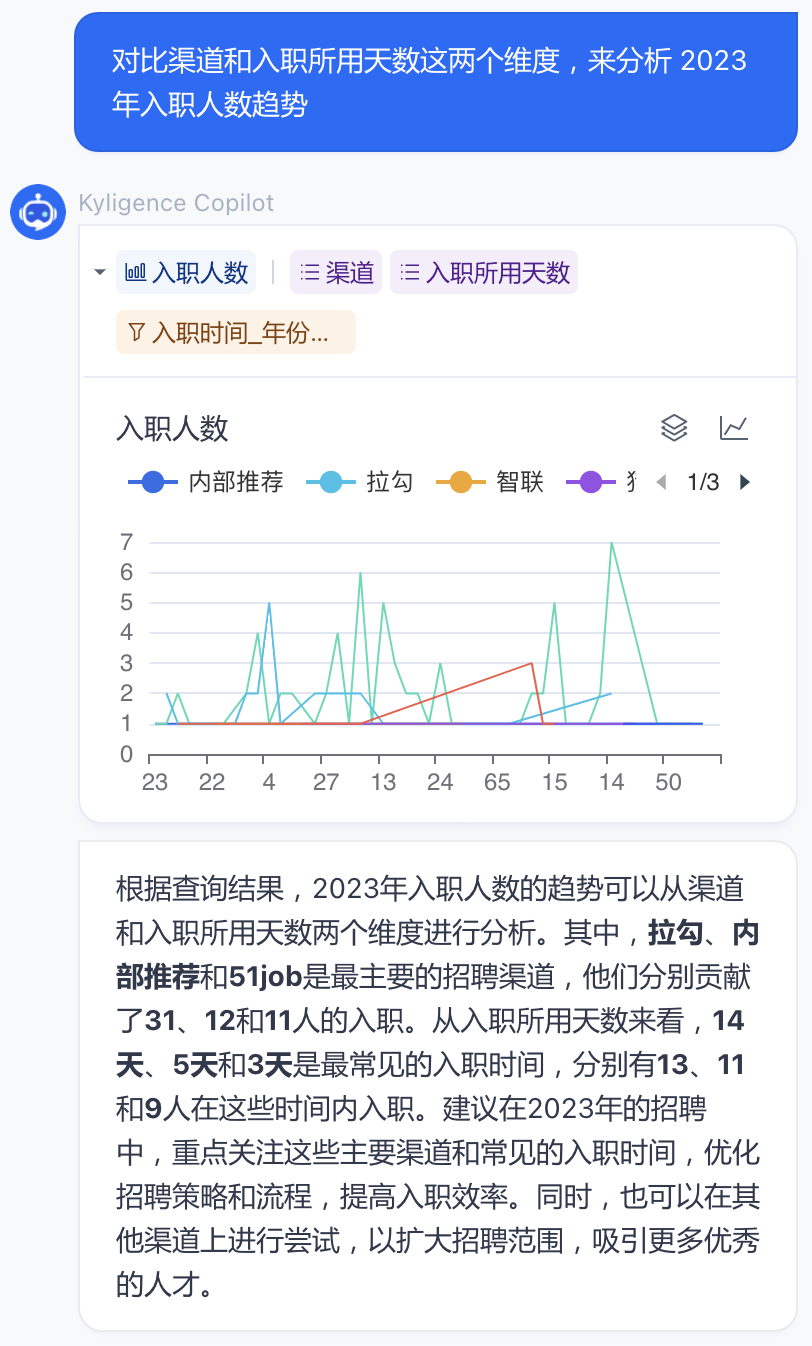Go to previous legend page arrow
The width and height of the screenshot is (812, 1346).
click(660, 482)
